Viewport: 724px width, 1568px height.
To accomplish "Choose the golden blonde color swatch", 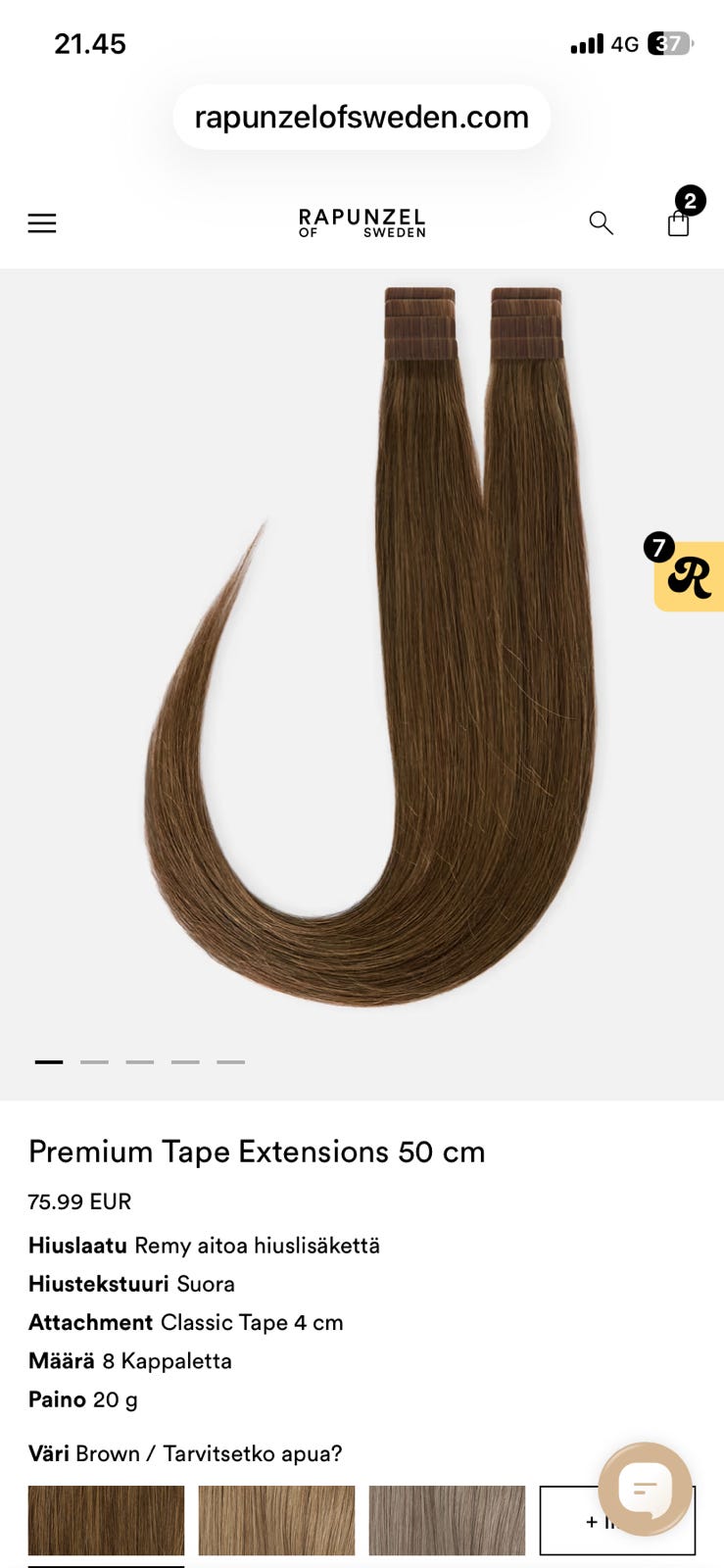I will pyautogui.click(x=276, y=1520).
